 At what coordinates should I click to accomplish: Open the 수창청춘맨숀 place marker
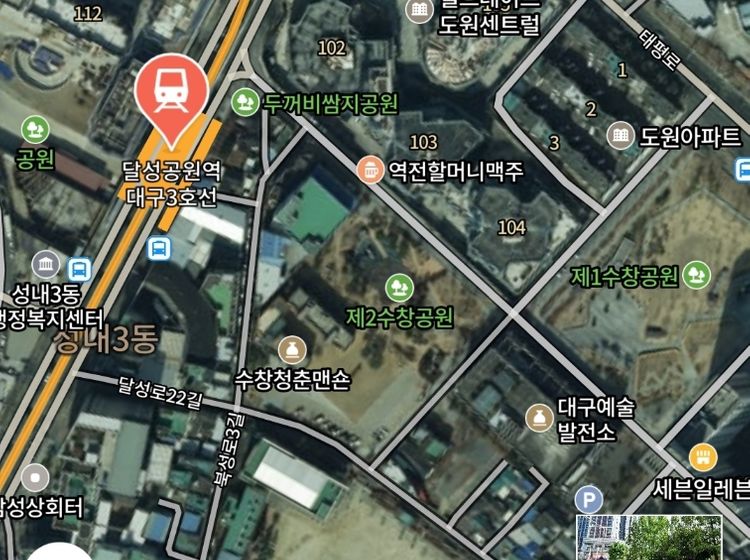click(291, 349)
